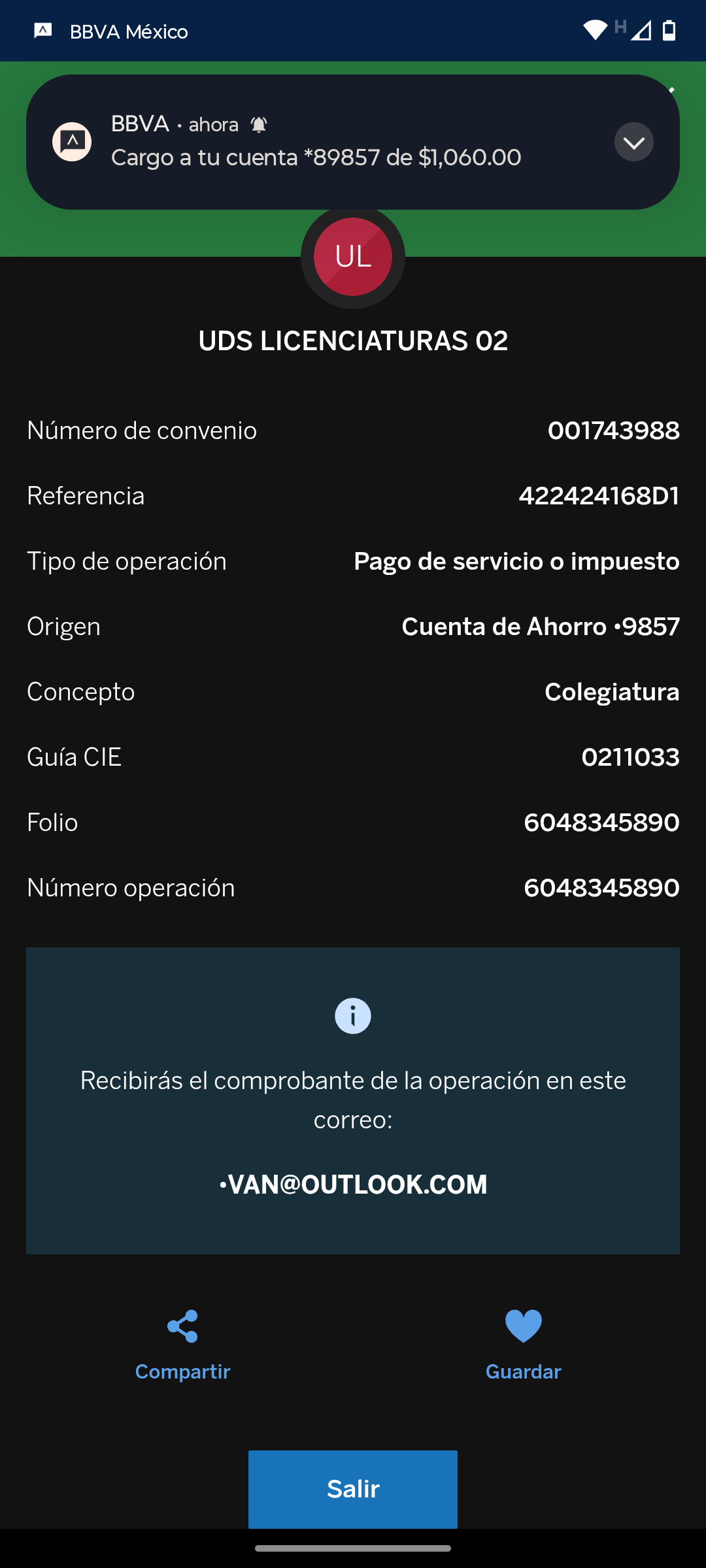Tap Salir to exit the receipt
Viewport: 706px width, 1568px height.
(x=353, y=1489)
